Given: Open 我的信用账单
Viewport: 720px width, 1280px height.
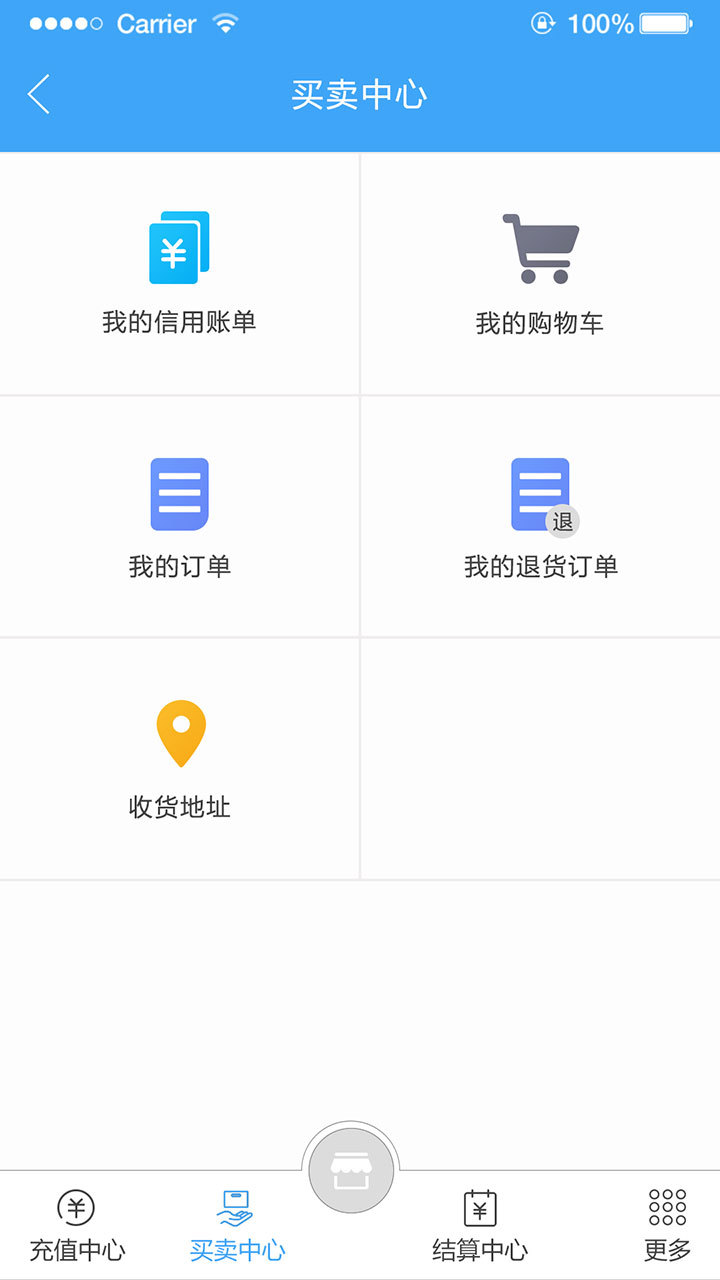Looking at the screenshot, I should [179, 273].
